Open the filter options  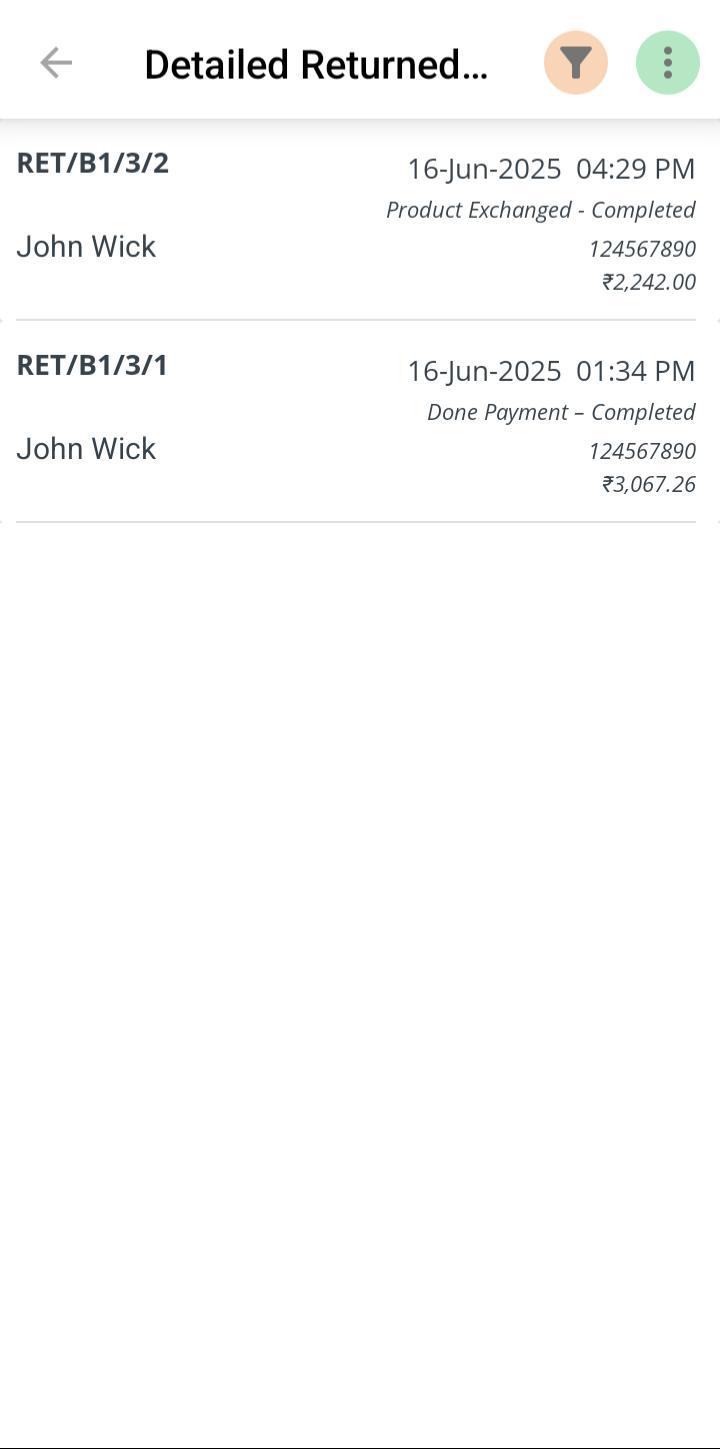pos(576,63)
